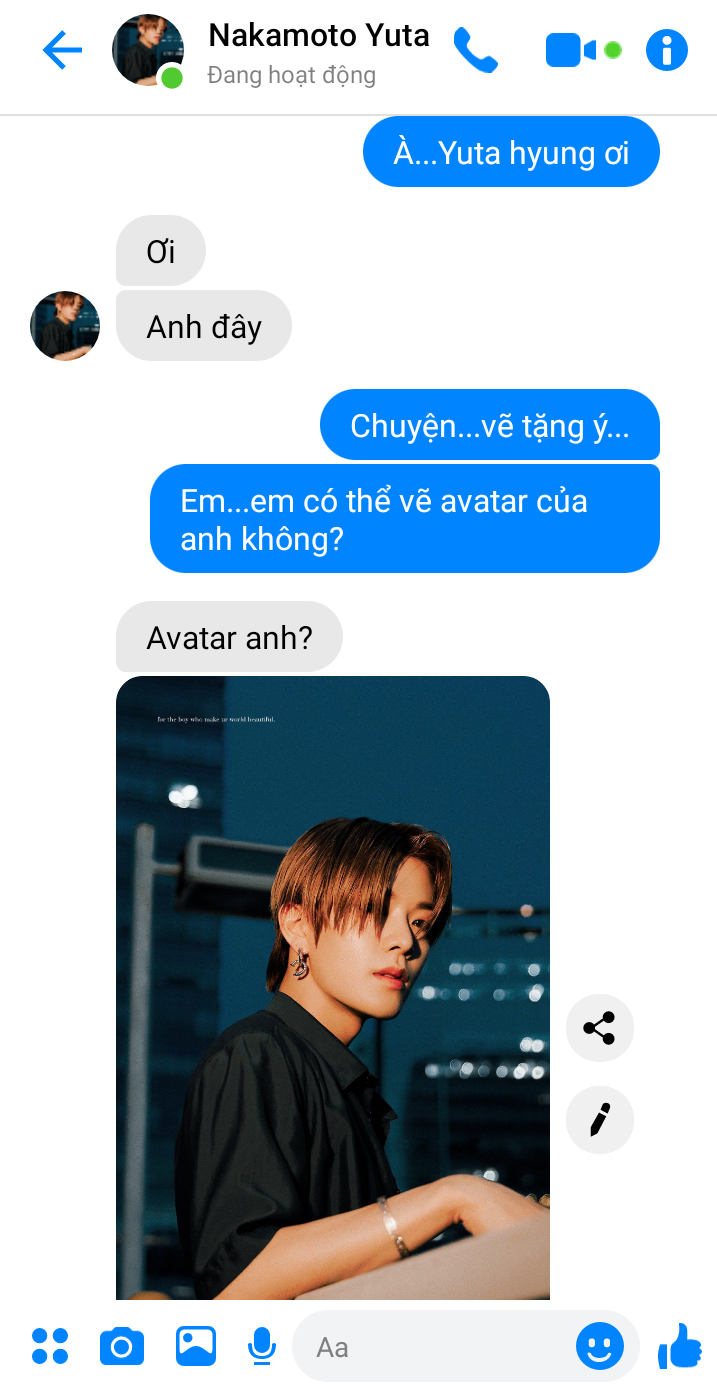Open the camera to take a photo
Image resolution: width=717 pixels, height=1386 pixels.
(x=122, y=1346)
